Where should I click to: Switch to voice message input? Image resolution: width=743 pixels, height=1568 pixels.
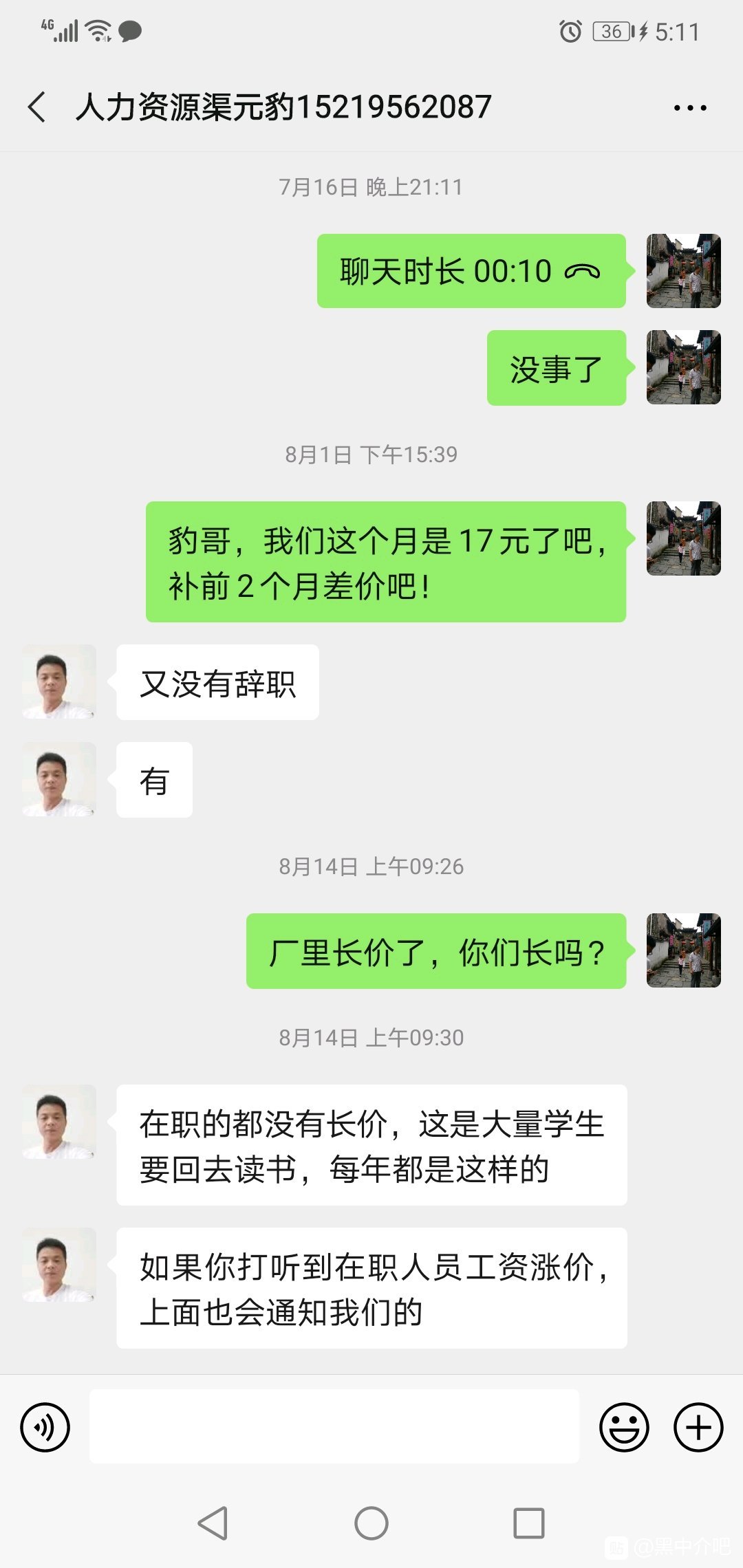click(x=45, y=1427)
